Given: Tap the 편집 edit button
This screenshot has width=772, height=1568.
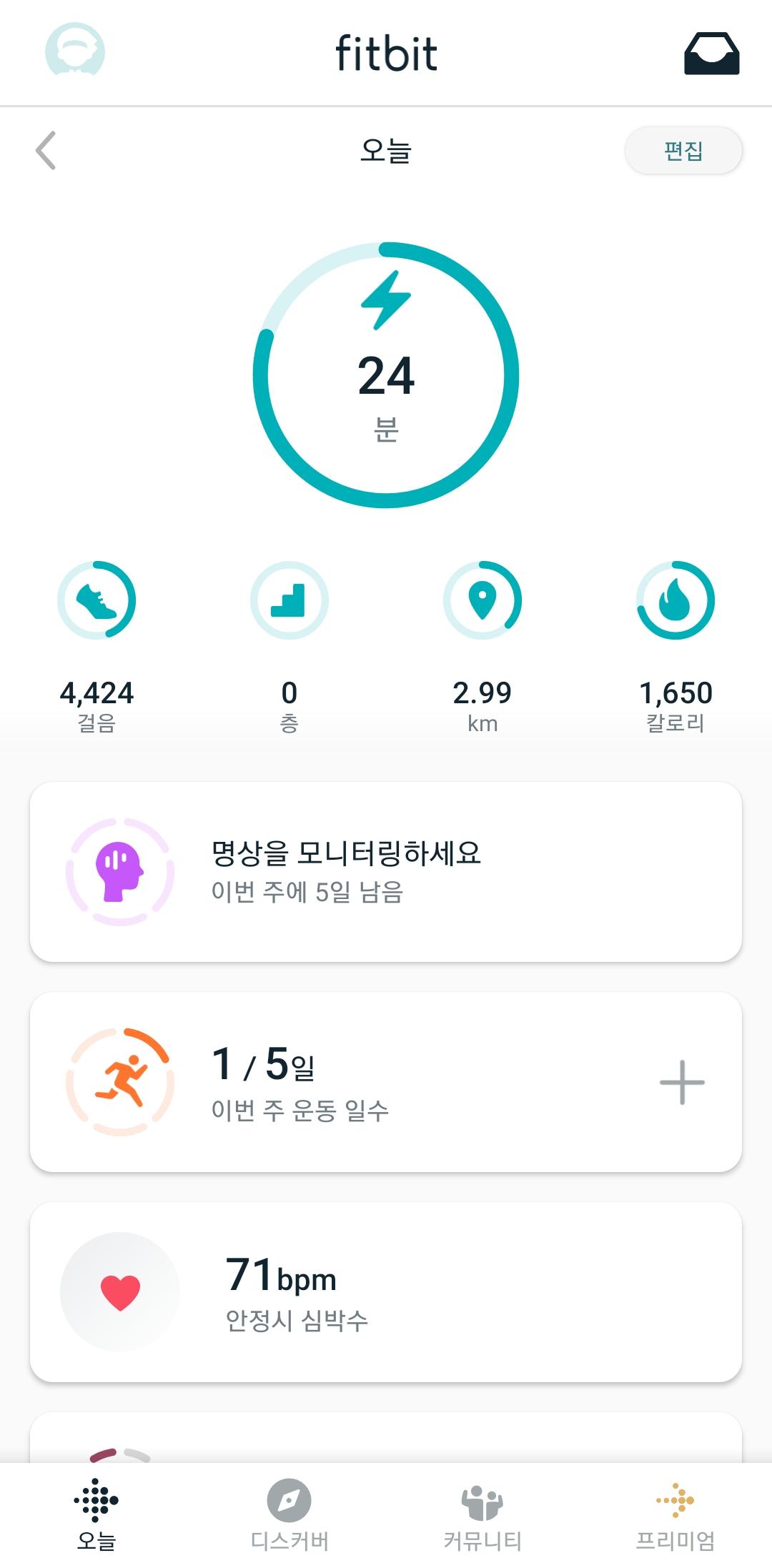Looking at the screenshot, I should tap(683, 151).
